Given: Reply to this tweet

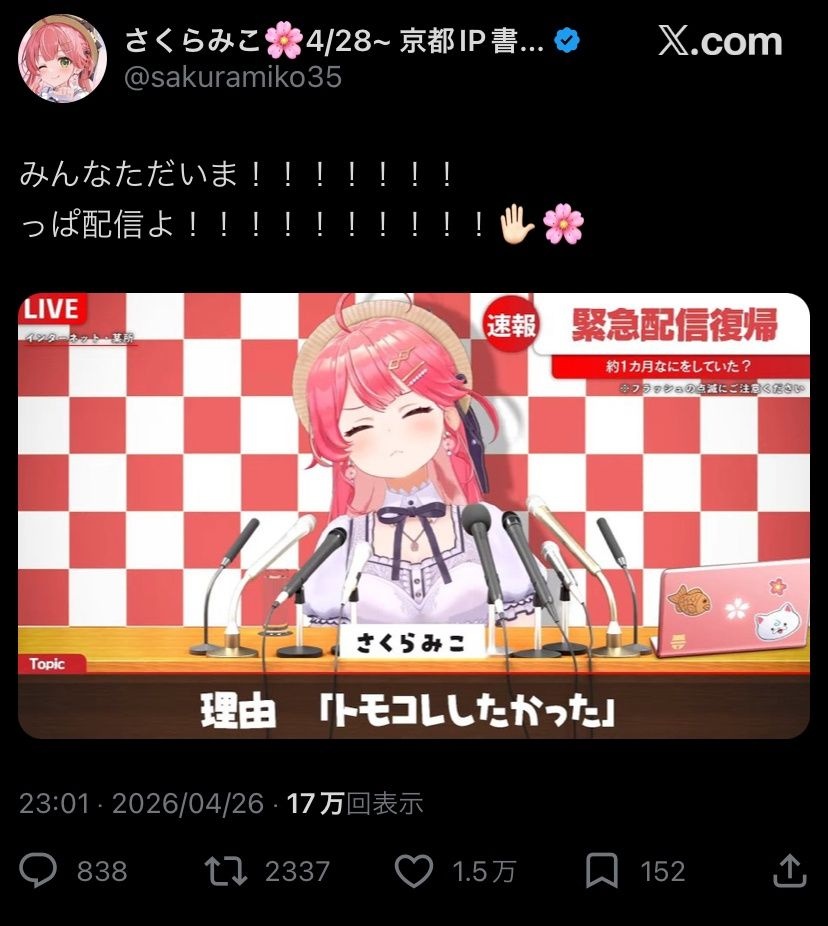Looking at the screenshot, I should coord(39,871).
